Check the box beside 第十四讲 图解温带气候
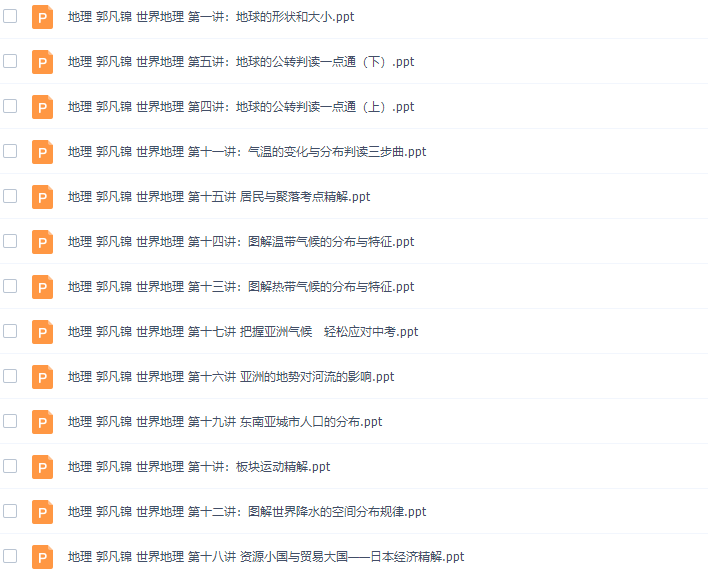This screenshot has height=577, width=708. coord(10,241)
